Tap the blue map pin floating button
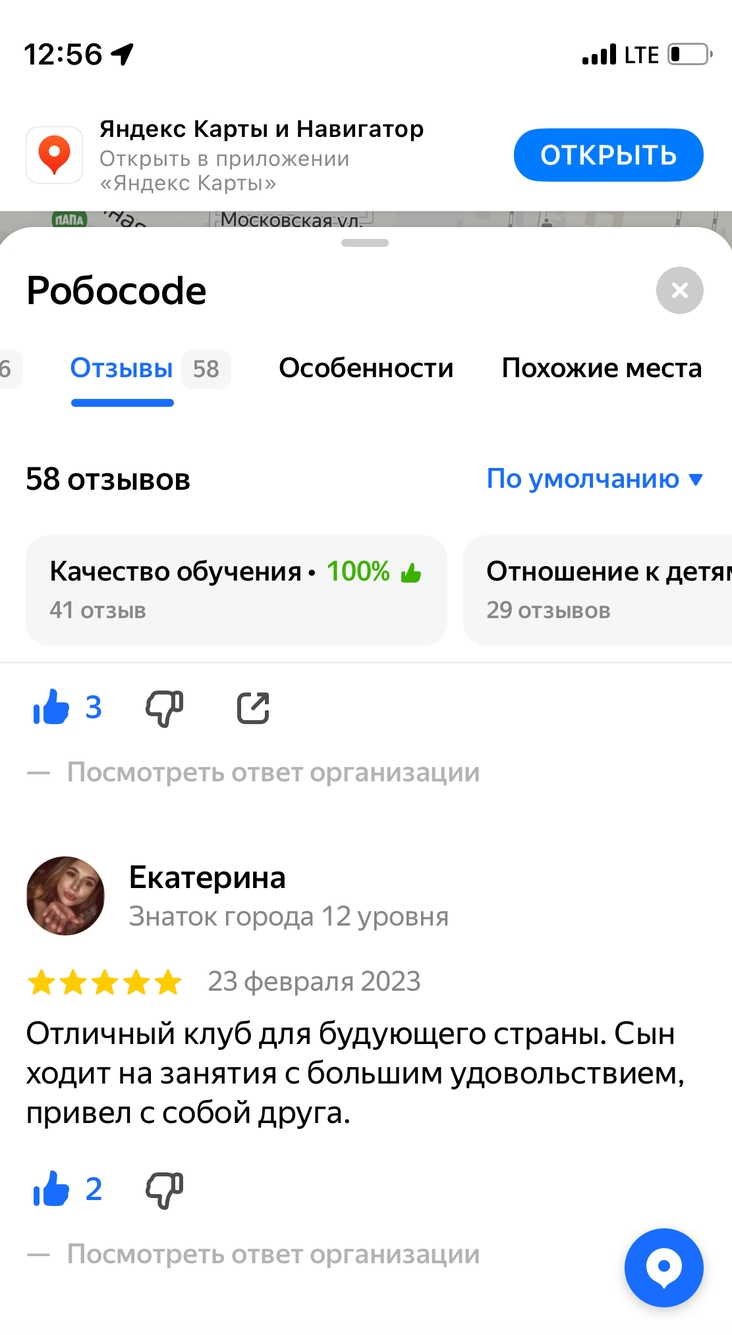 664,1268
